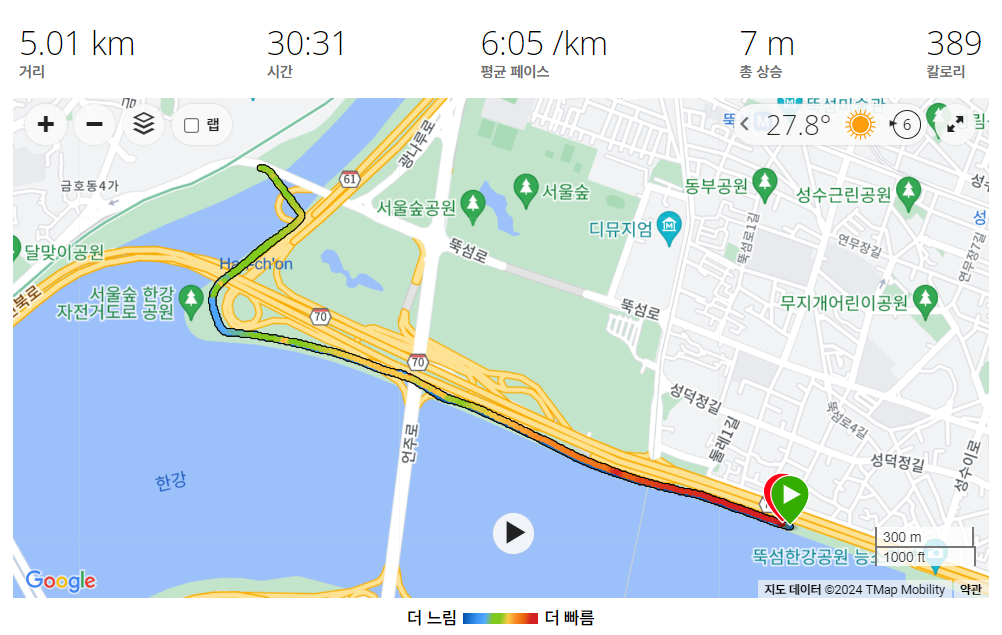Open the map layers selector
Image resolution: width=1002 pixels, height=635 pixels.
point(144,124)
